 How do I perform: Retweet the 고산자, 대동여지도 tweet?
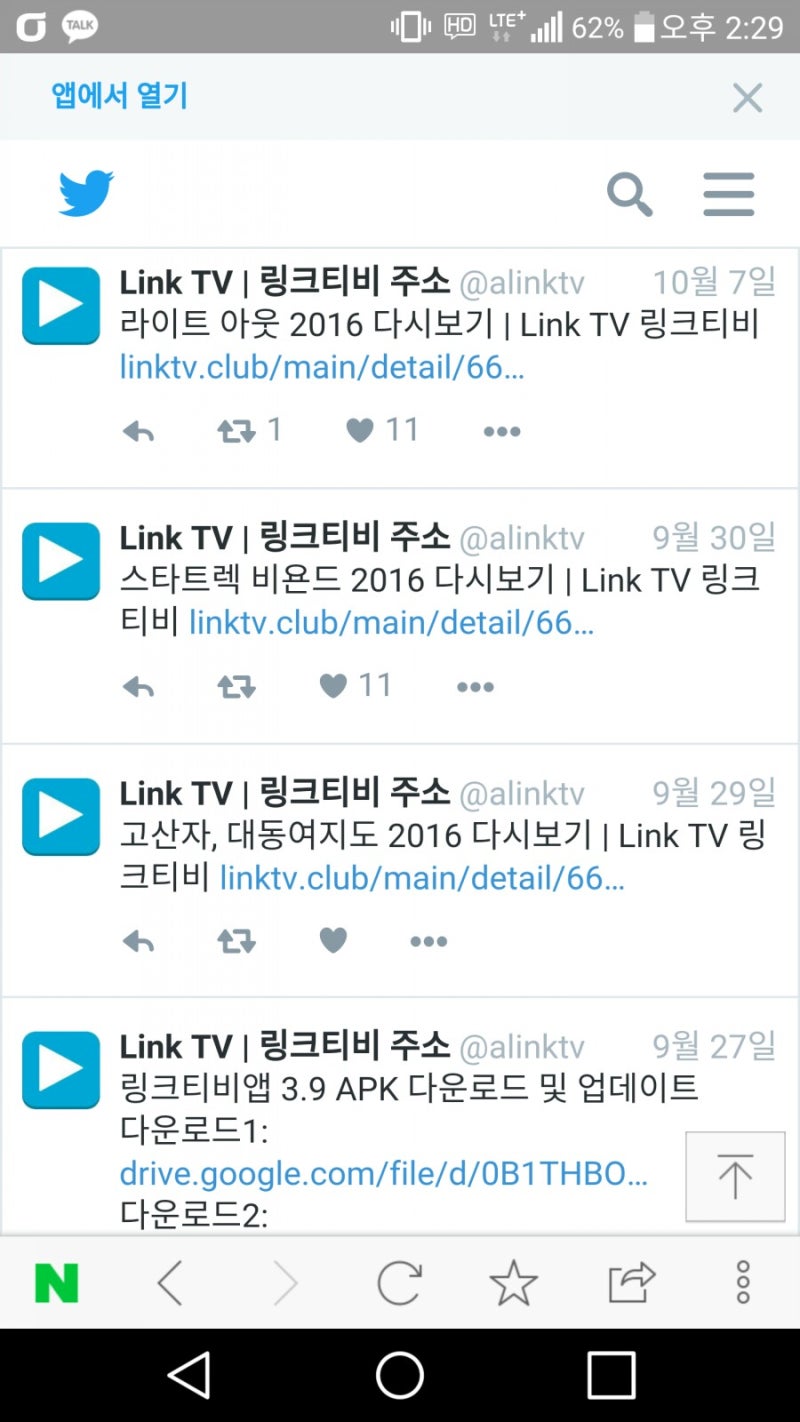[x=237, y=941]
